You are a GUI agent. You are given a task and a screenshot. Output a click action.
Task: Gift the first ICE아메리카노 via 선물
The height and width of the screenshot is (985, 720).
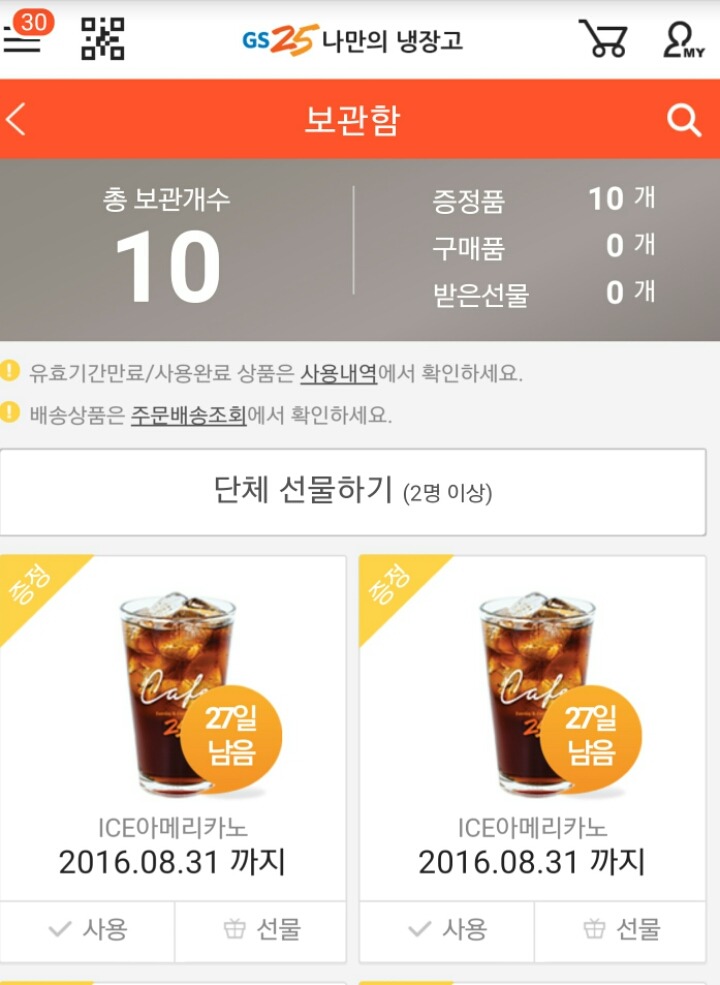[x=261, y=930]
